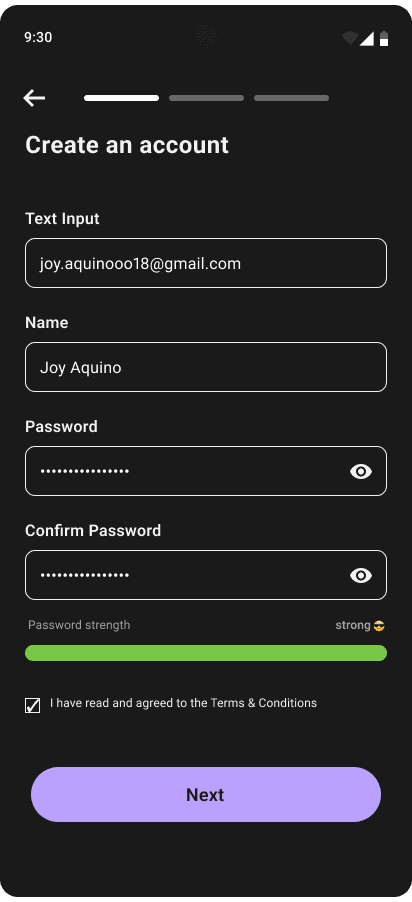Continue with the Next button
The width and height of the screenshot is (412, 902).
tap(206, 794)
